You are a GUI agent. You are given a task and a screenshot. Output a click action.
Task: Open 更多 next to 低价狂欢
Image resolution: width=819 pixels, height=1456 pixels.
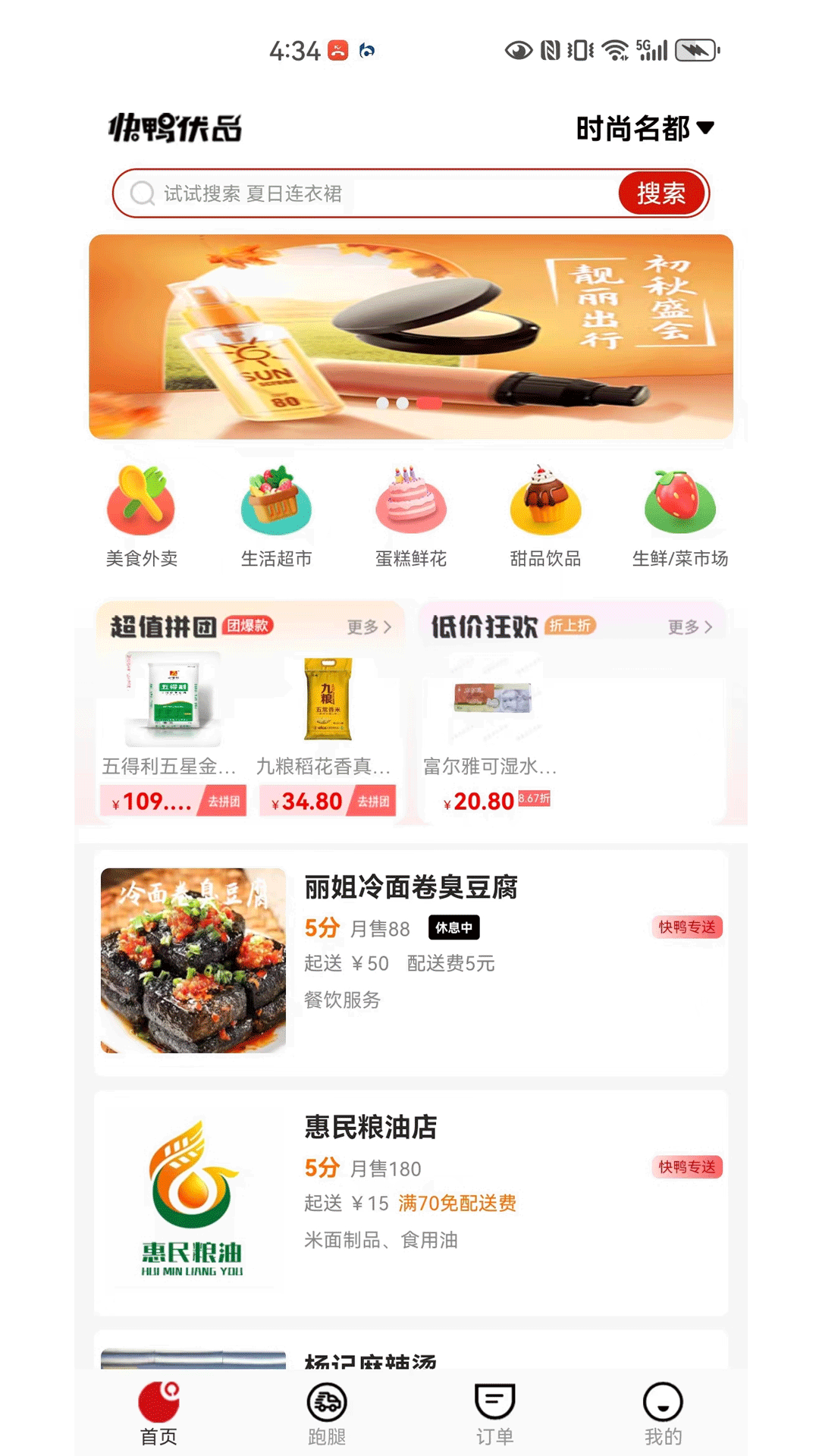(689, 627)
